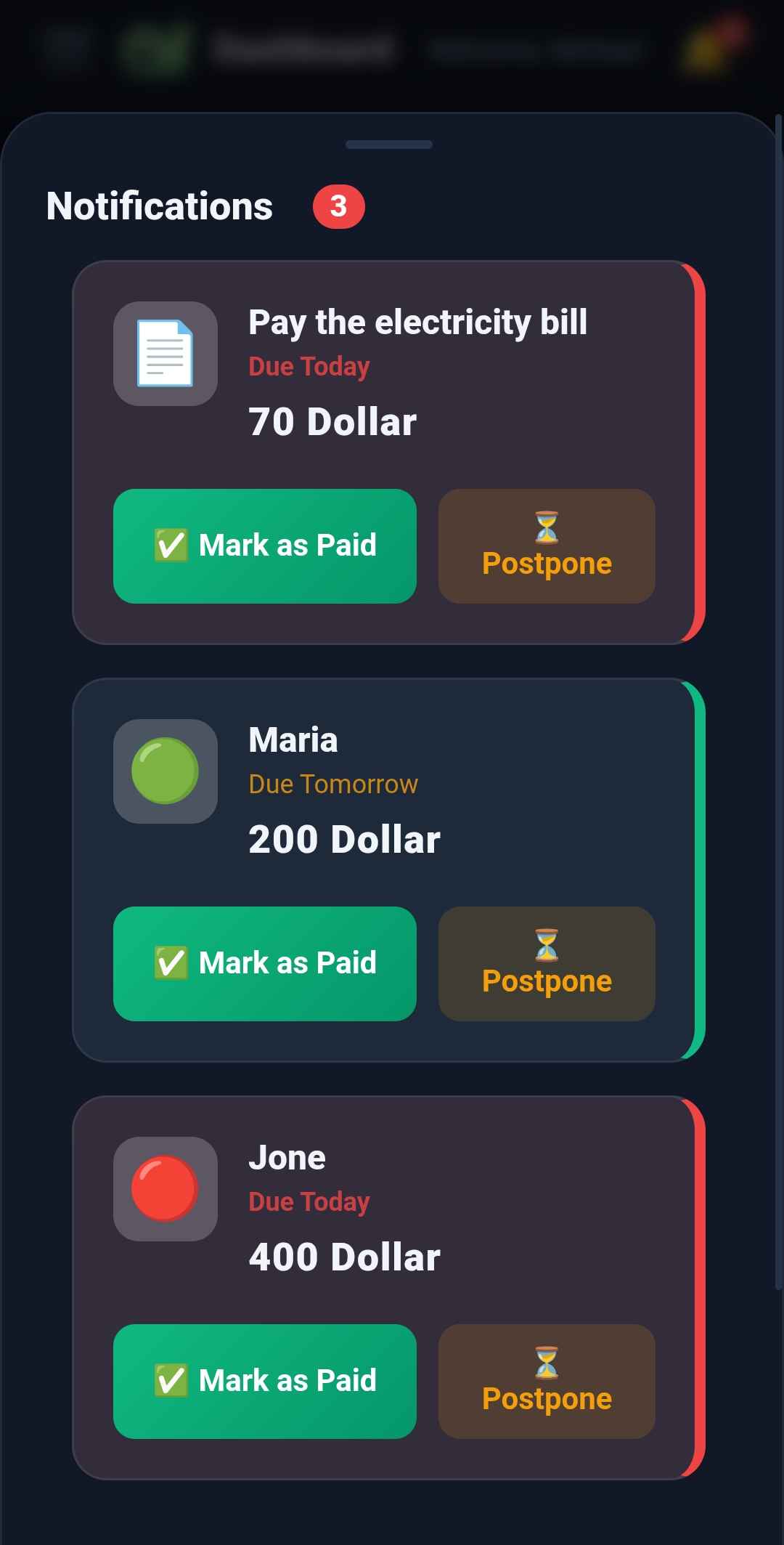
Task: Click the red notification count badge showing 3
Action: coord(338,206)
